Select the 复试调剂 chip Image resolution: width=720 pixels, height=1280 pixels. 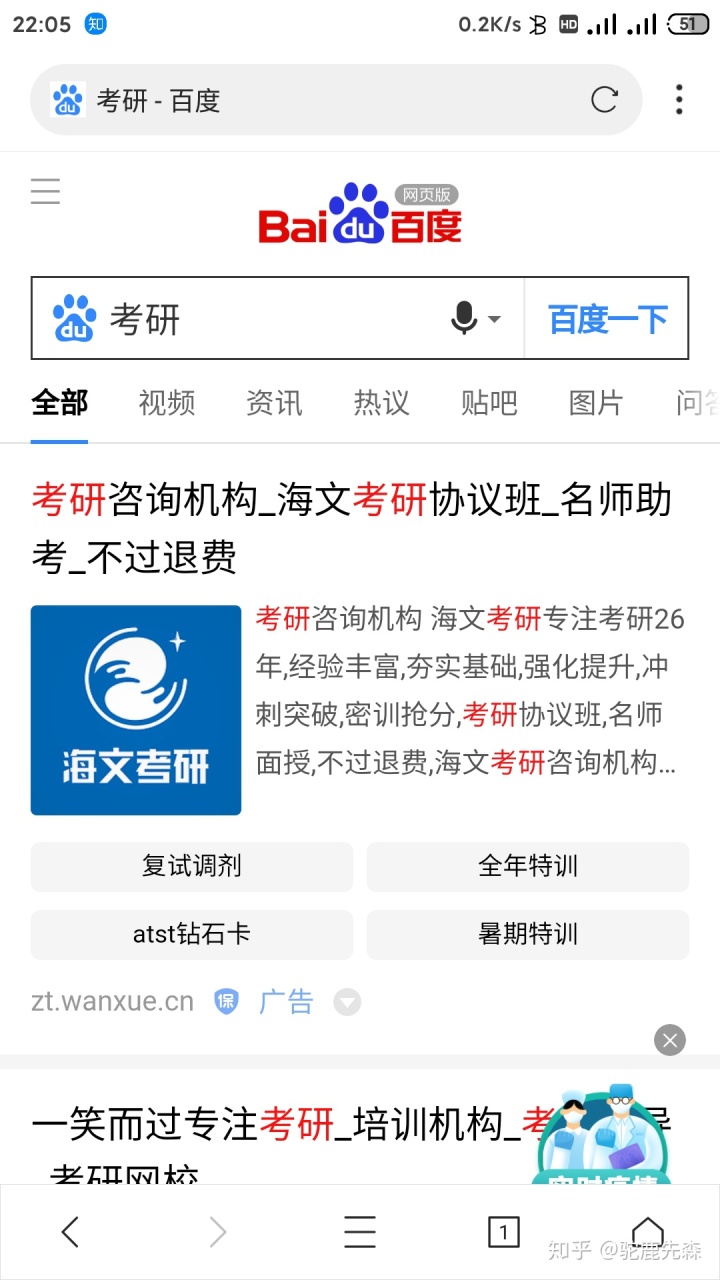[x=192, y=866]
